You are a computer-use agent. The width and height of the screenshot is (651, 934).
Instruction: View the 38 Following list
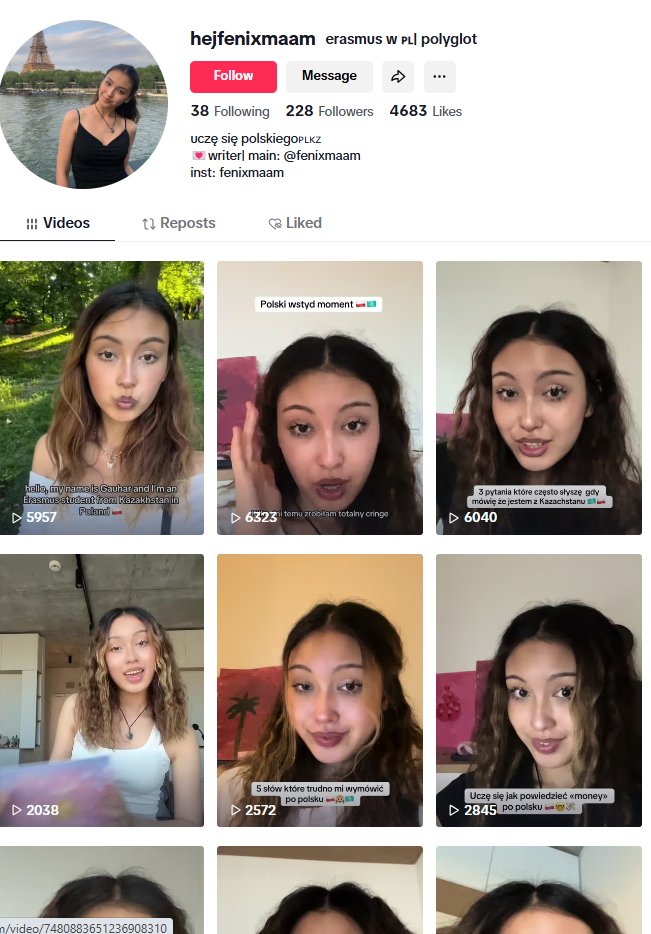click(230, 111)
